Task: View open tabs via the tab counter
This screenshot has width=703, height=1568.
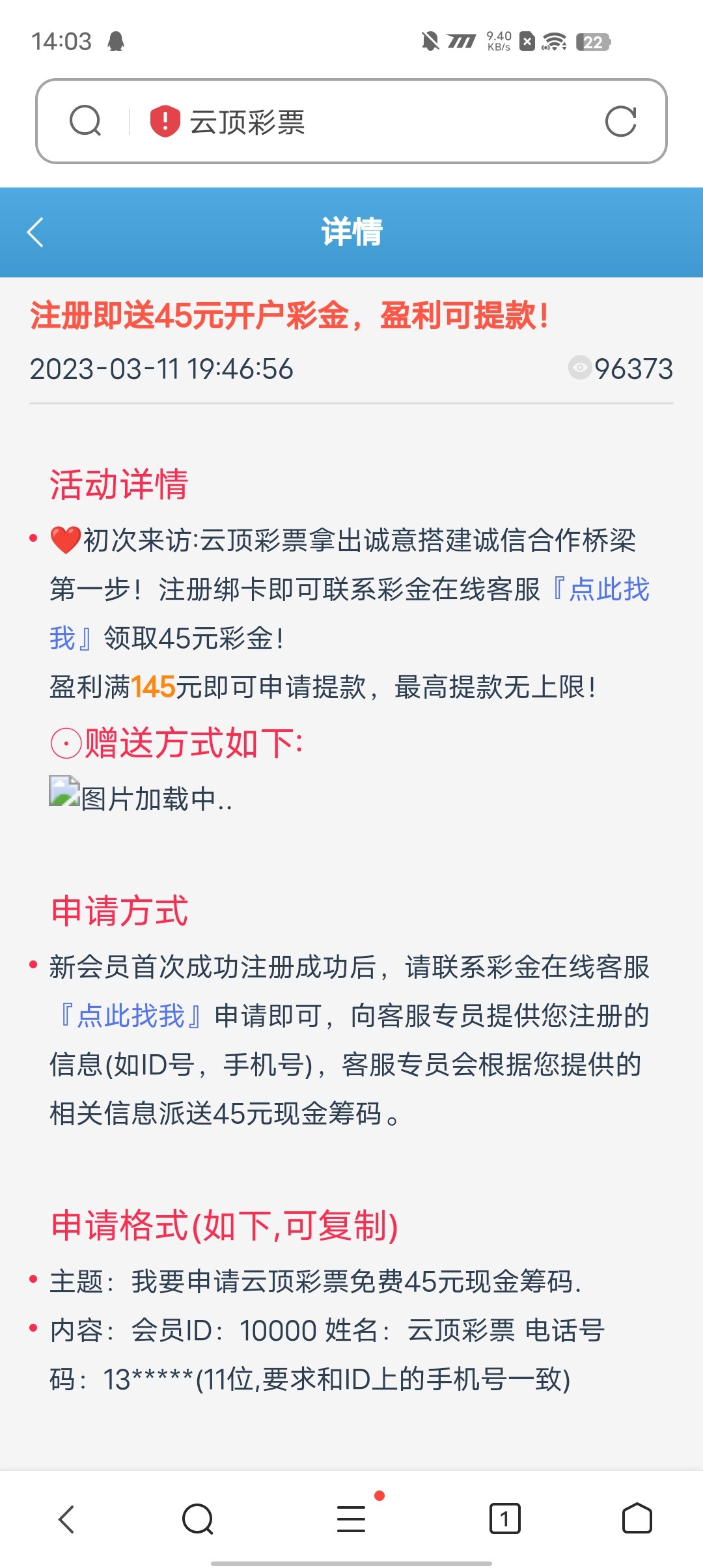Action: pyautogui.click(x=504, y=1519)
